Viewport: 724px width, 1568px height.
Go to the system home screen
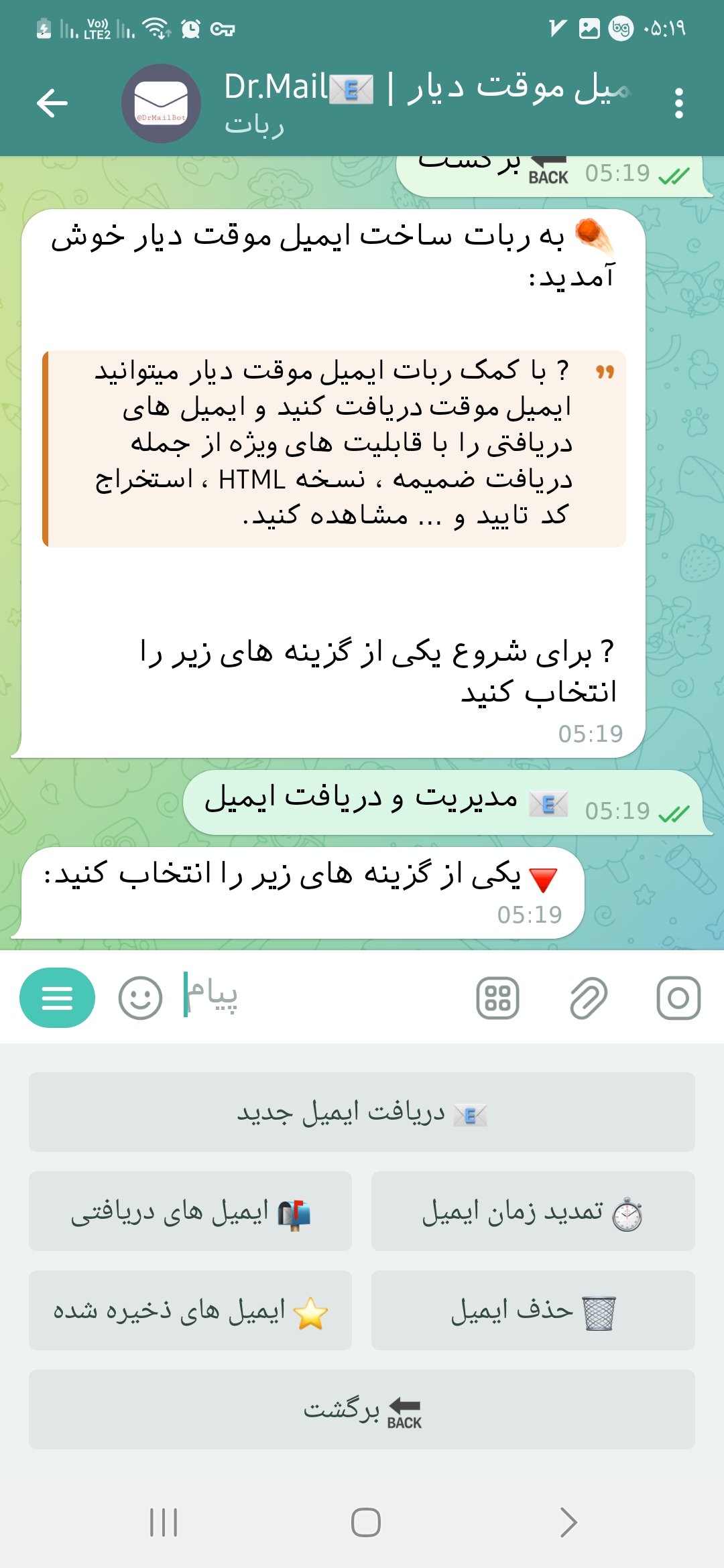pyautogui.click(x=366, y=1522)
